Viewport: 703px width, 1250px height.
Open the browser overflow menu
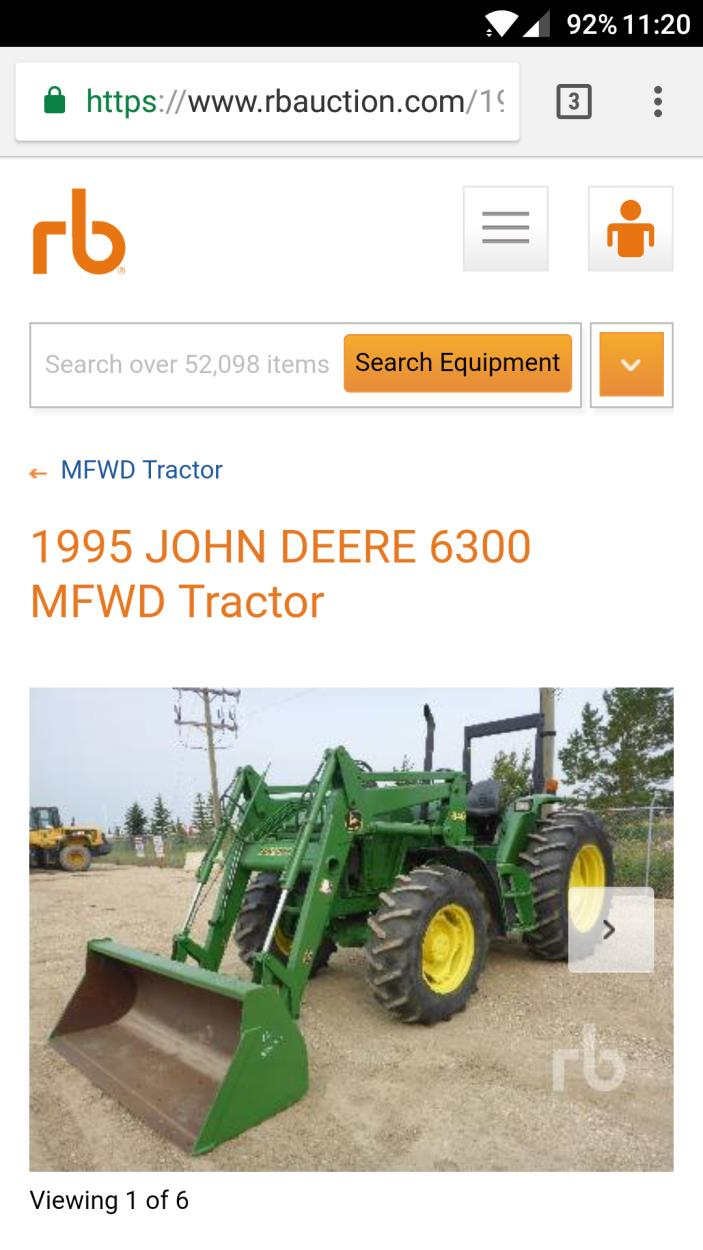[x=657, y=101]
